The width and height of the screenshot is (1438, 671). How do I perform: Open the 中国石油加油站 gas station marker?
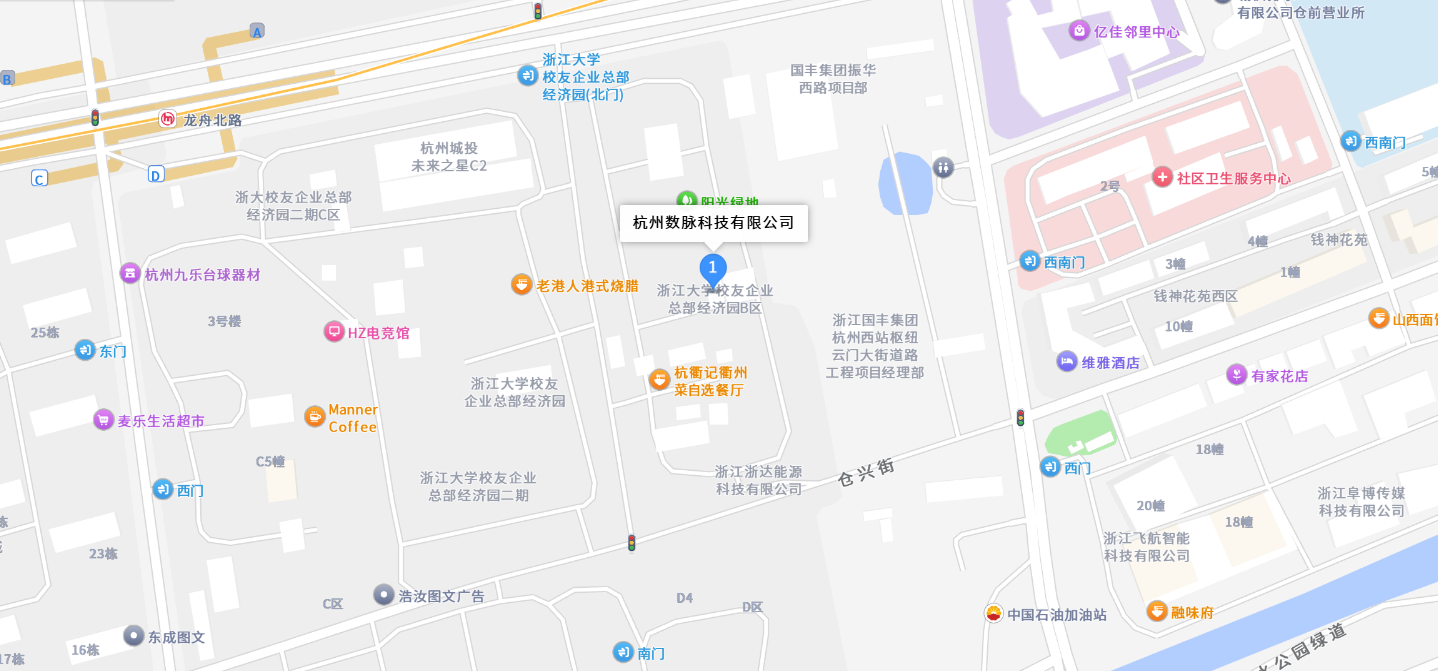click(994, 614)
